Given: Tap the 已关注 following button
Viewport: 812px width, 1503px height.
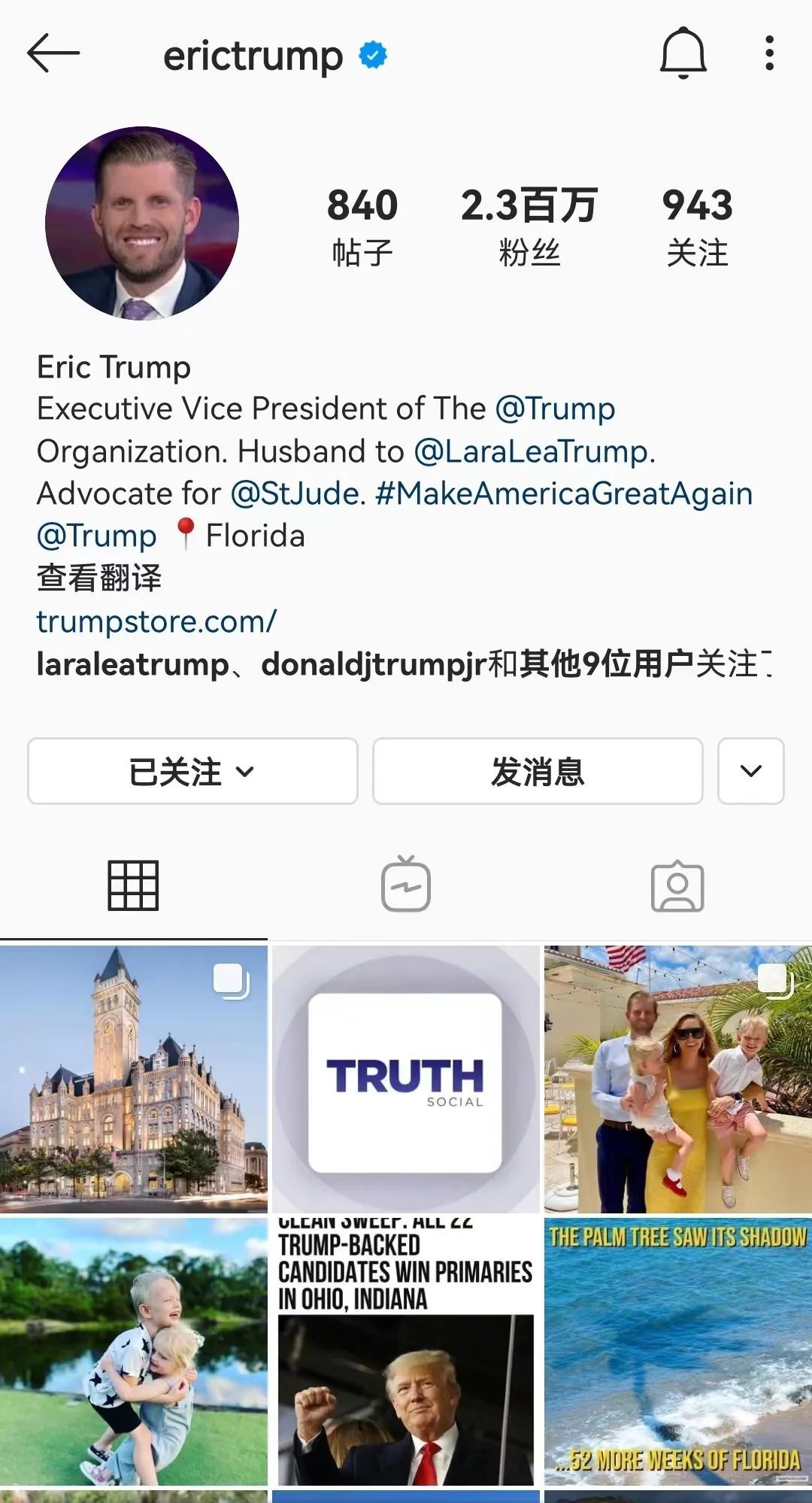Looking at the screenshot, I should pyautogui.click(x=192, y=771).
